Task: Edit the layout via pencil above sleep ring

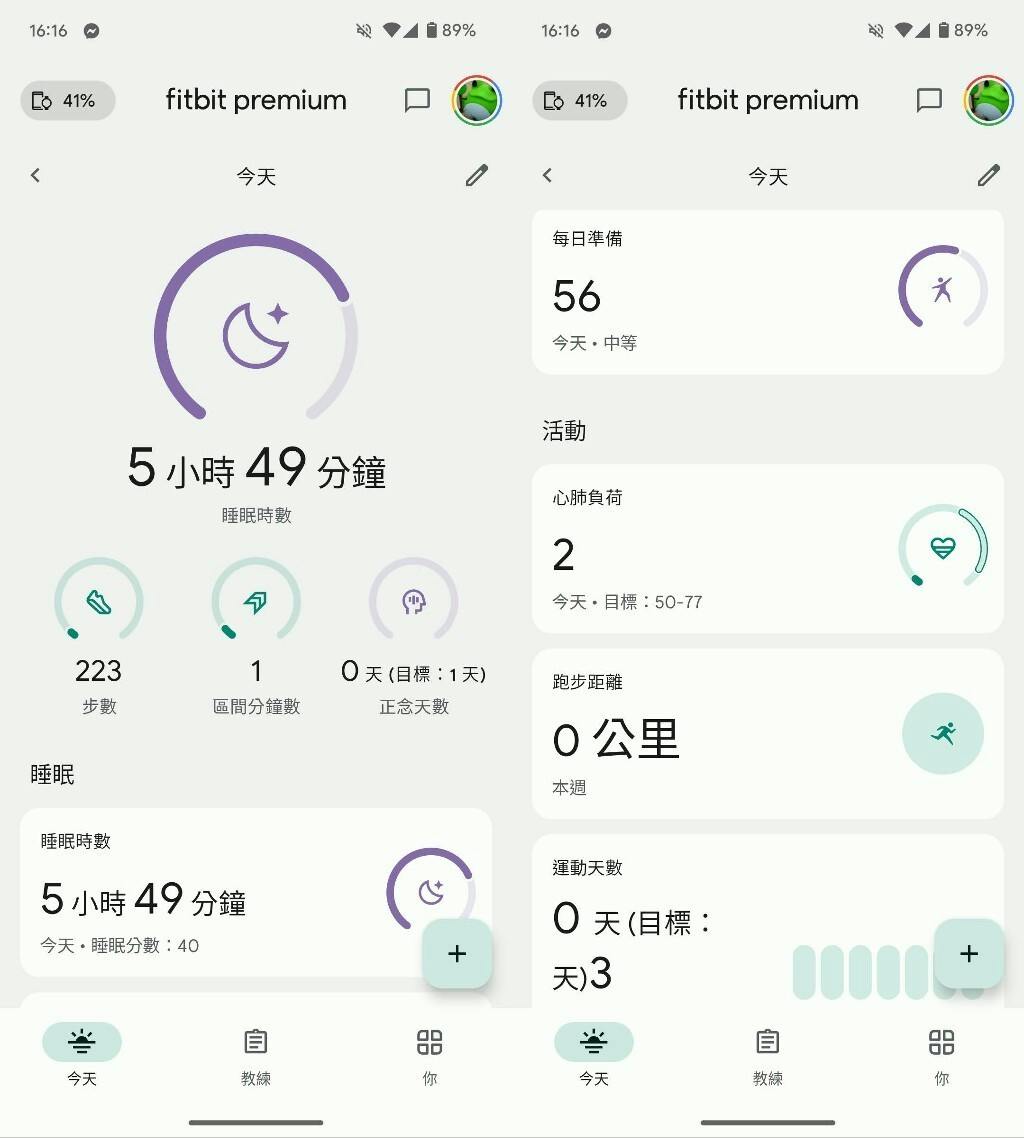Action: click(477, 176)
